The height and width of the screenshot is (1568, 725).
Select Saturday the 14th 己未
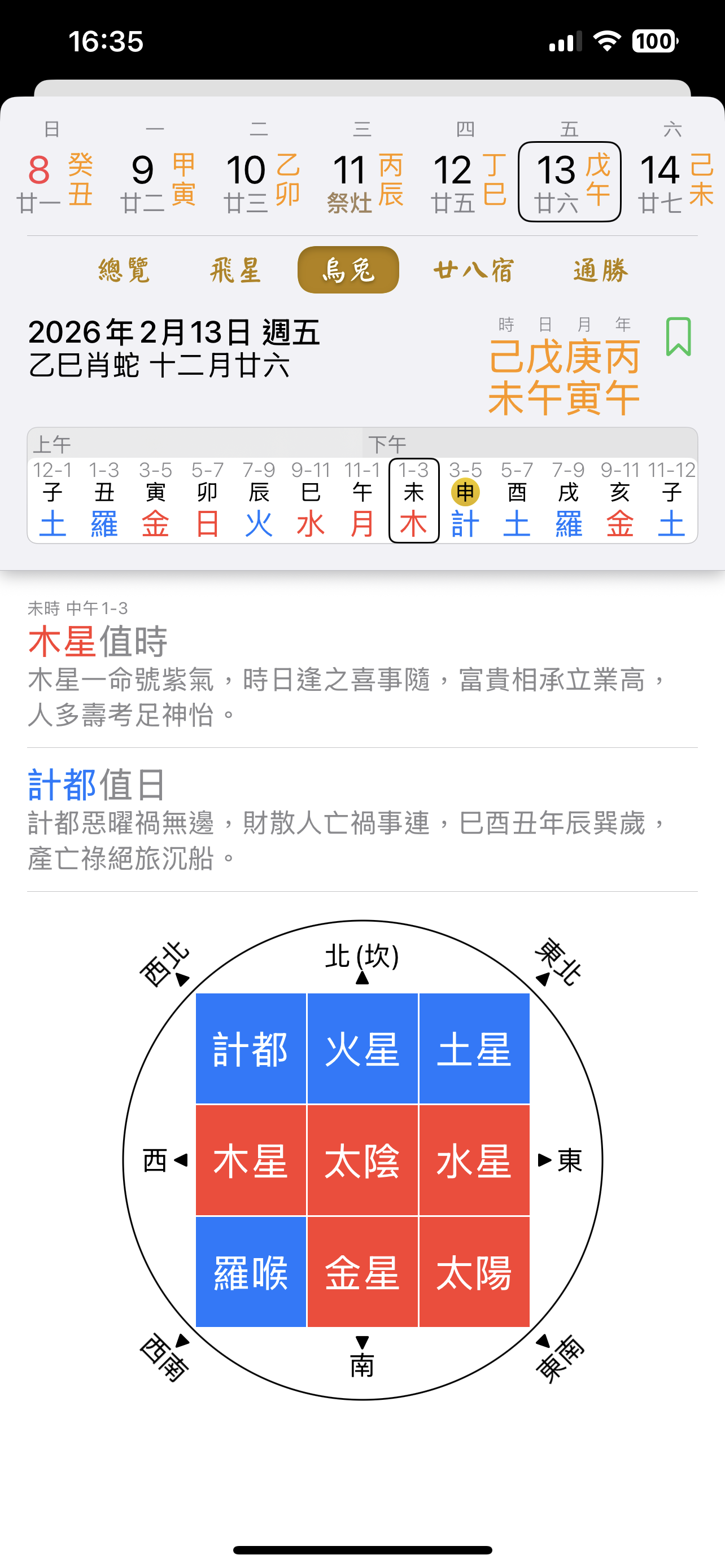point(675,181)
